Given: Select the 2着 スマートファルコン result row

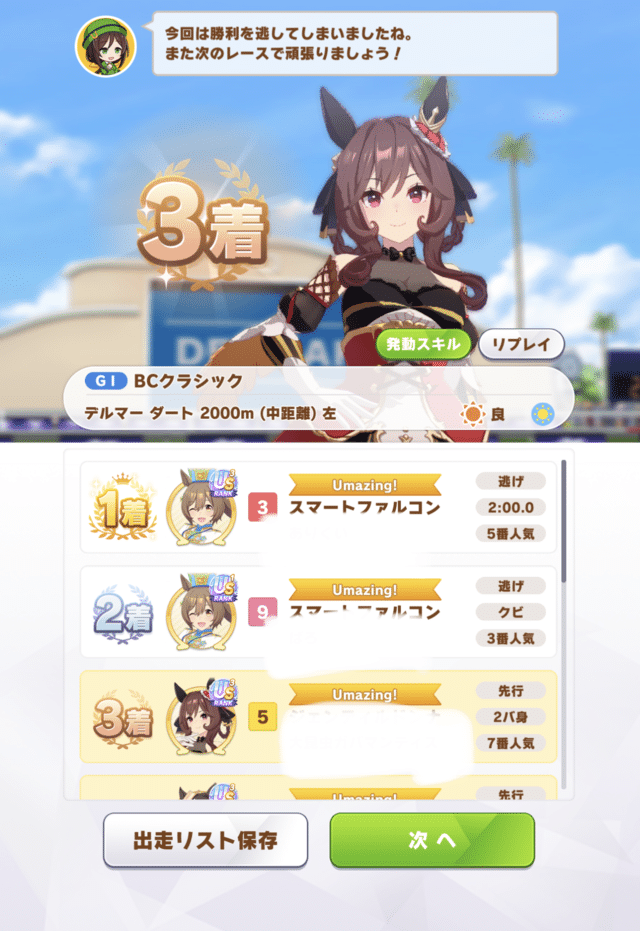Looking at the screenshot, I should click(x=318, y=611).
